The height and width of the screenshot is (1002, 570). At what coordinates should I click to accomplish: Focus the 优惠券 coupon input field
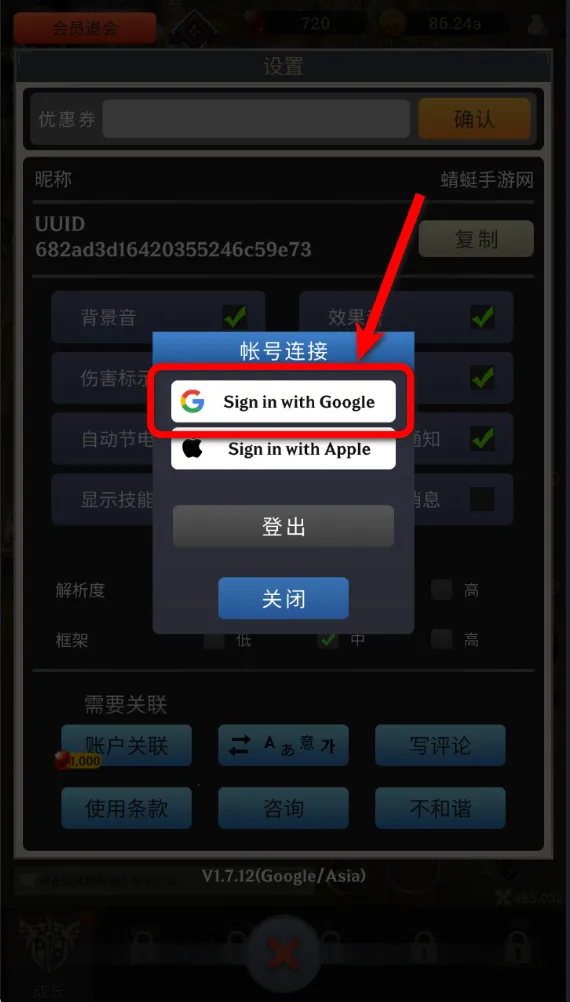pos(256,118)
